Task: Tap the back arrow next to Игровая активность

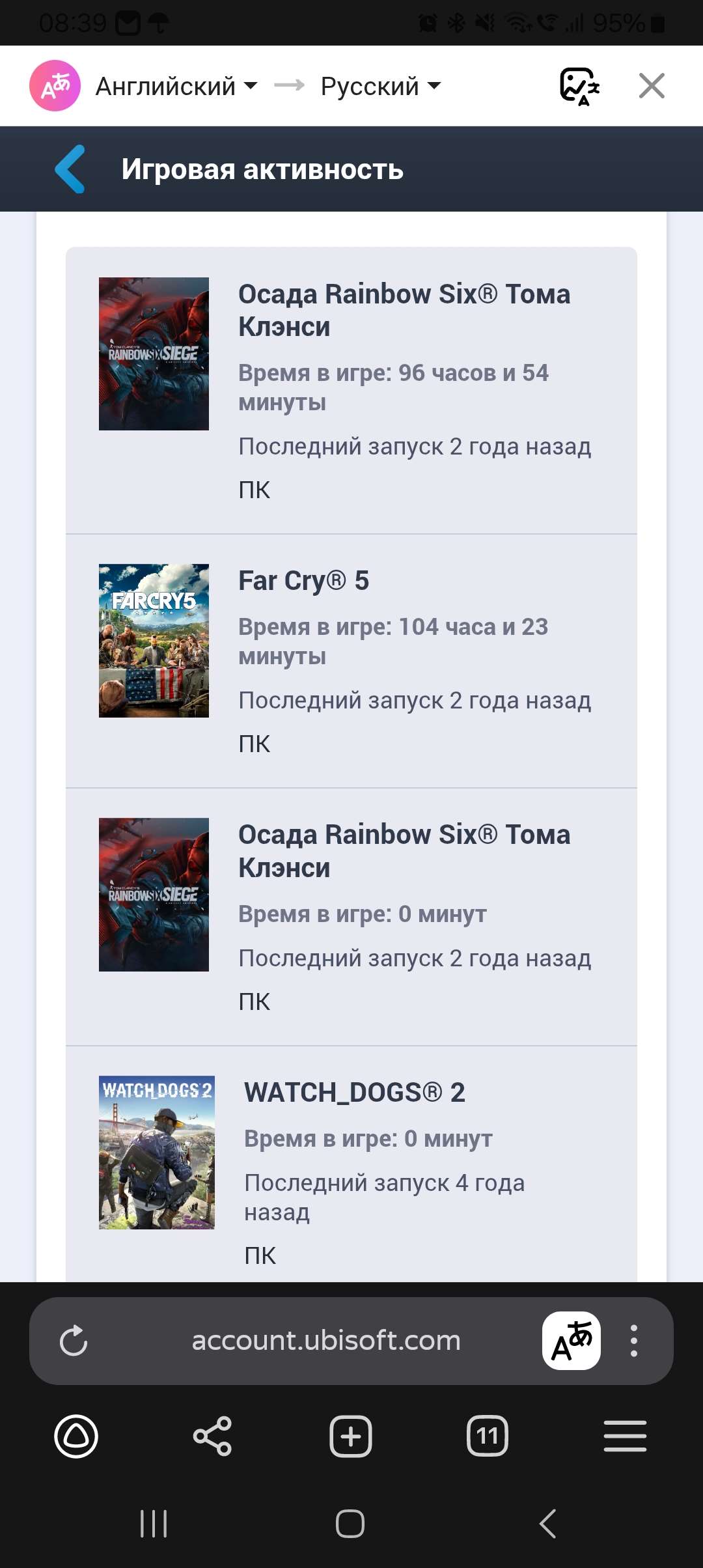Action: pos(70,169)
